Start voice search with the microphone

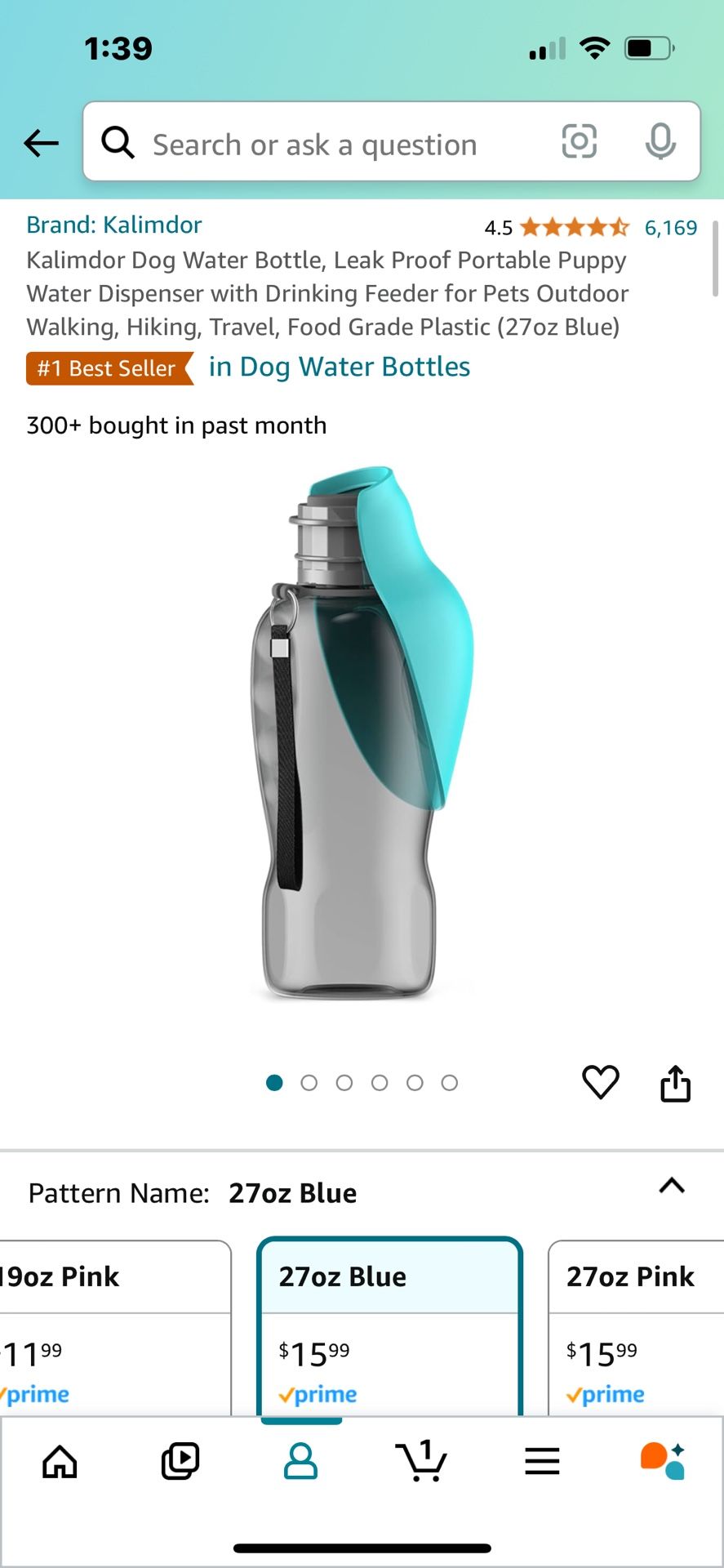[660, 141]
